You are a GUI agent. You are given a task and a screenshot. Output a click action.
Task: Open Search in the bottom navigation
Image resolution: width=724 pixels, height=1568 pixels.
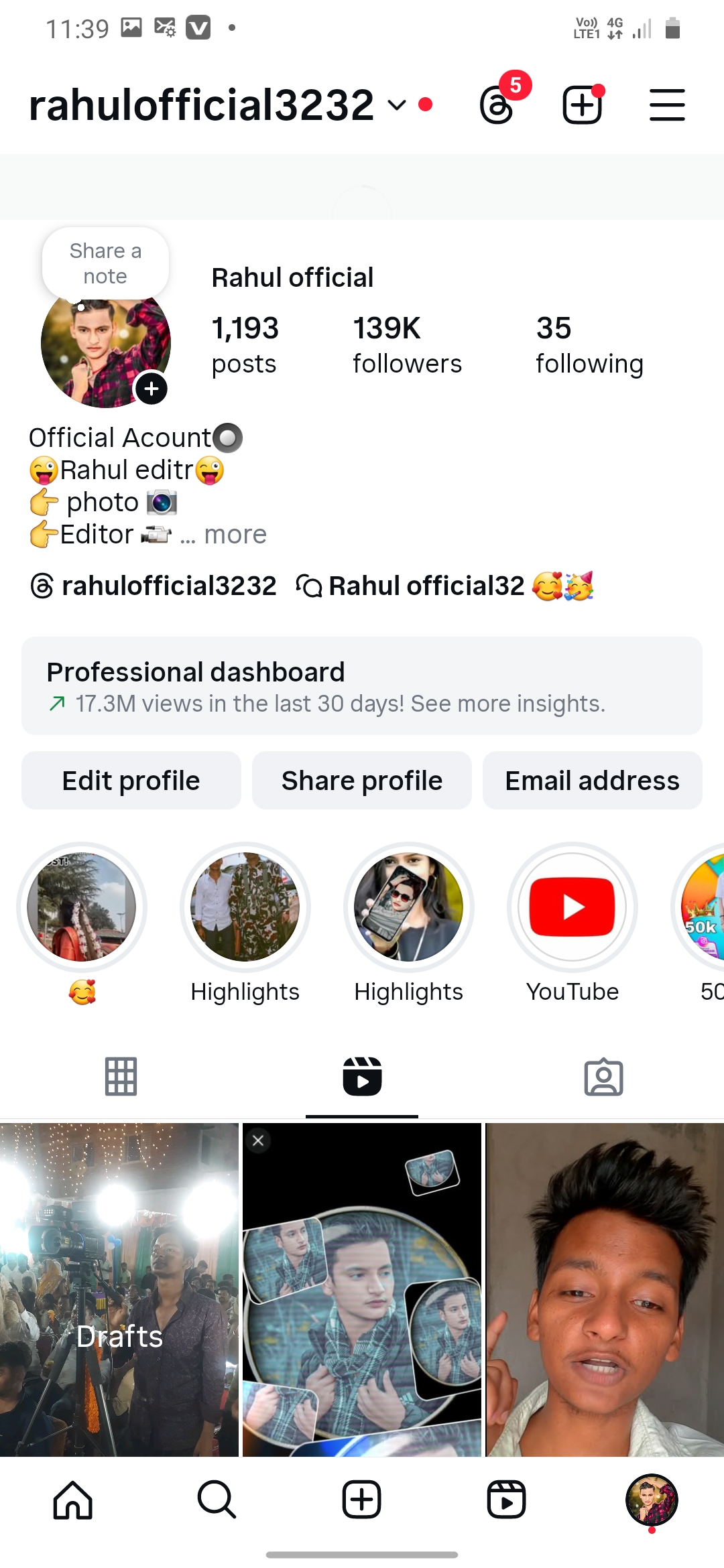tap(217, 1500)
